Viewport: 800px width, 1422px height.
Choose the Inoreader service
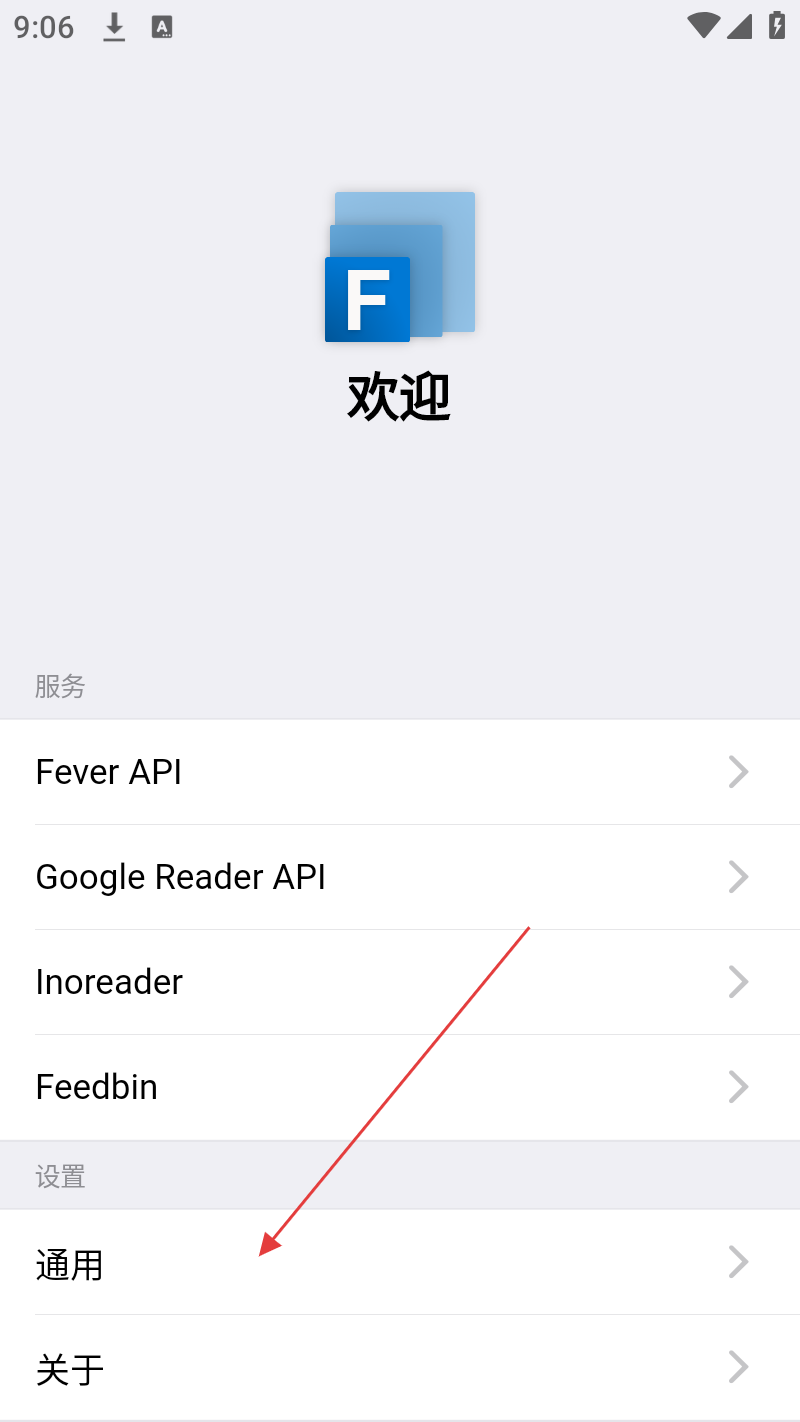click(x=400, y=982)
